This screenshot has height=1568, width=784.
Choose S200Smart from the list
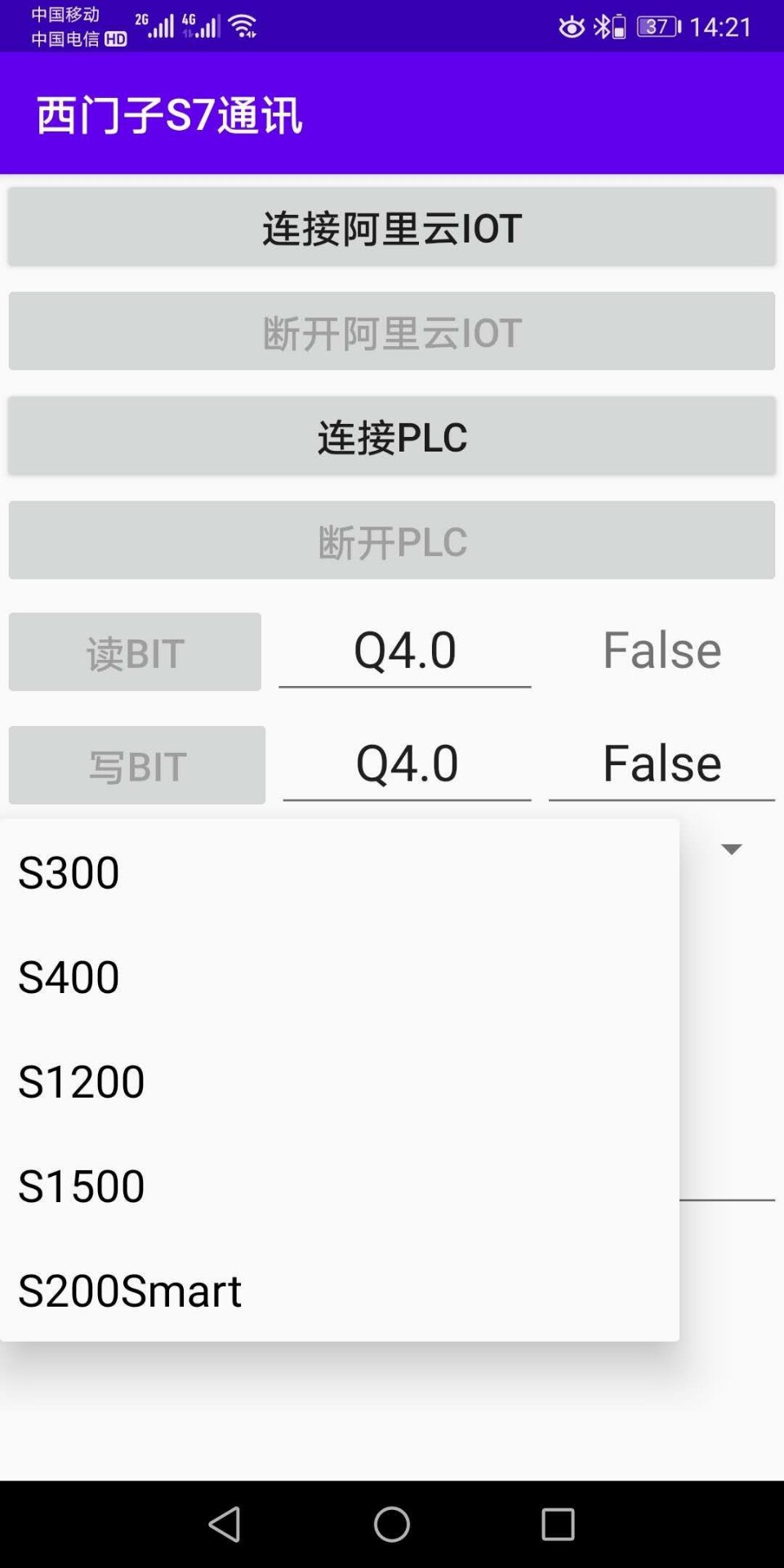click(340, 1290)
